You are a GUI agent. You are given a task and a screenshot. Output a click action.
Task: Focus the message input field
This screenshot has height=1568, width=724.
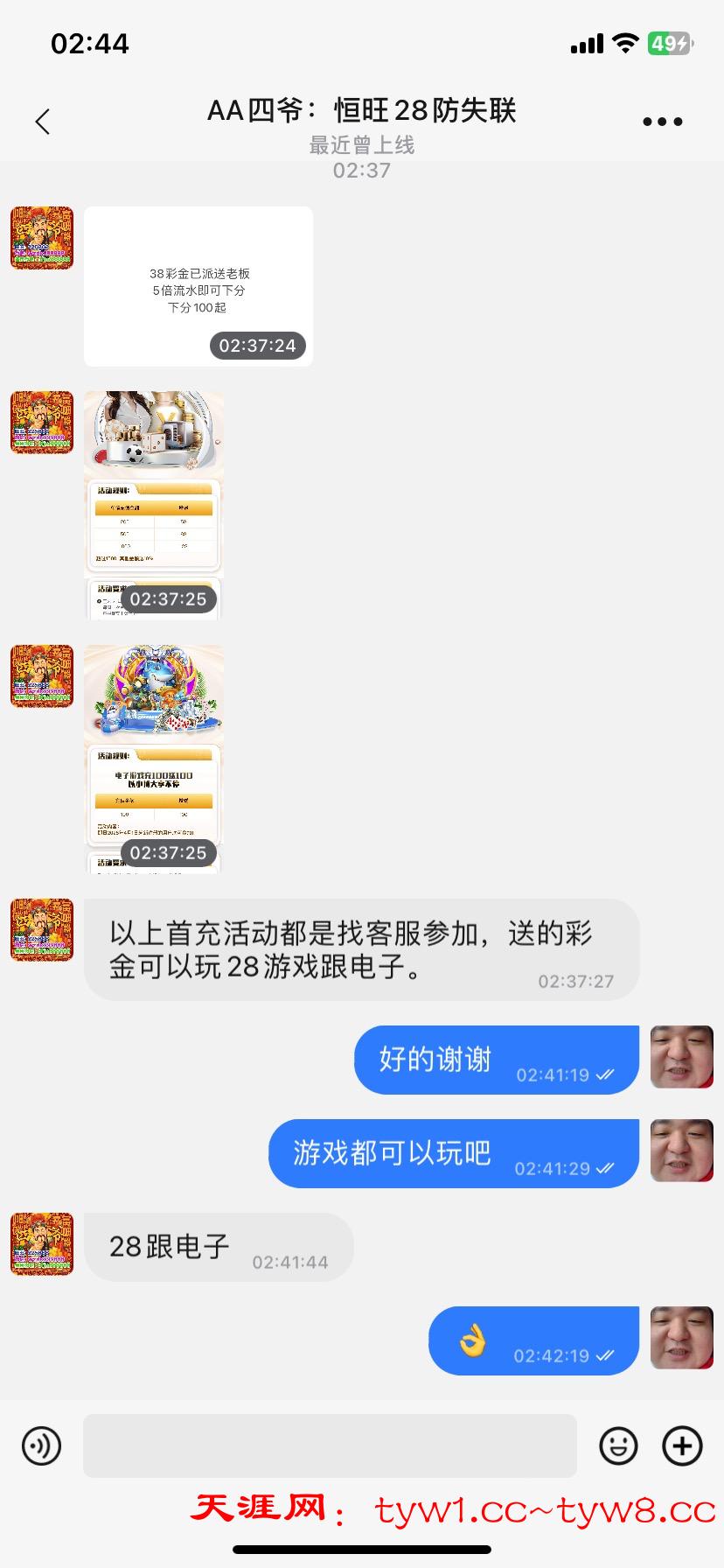pos(330,1445)
